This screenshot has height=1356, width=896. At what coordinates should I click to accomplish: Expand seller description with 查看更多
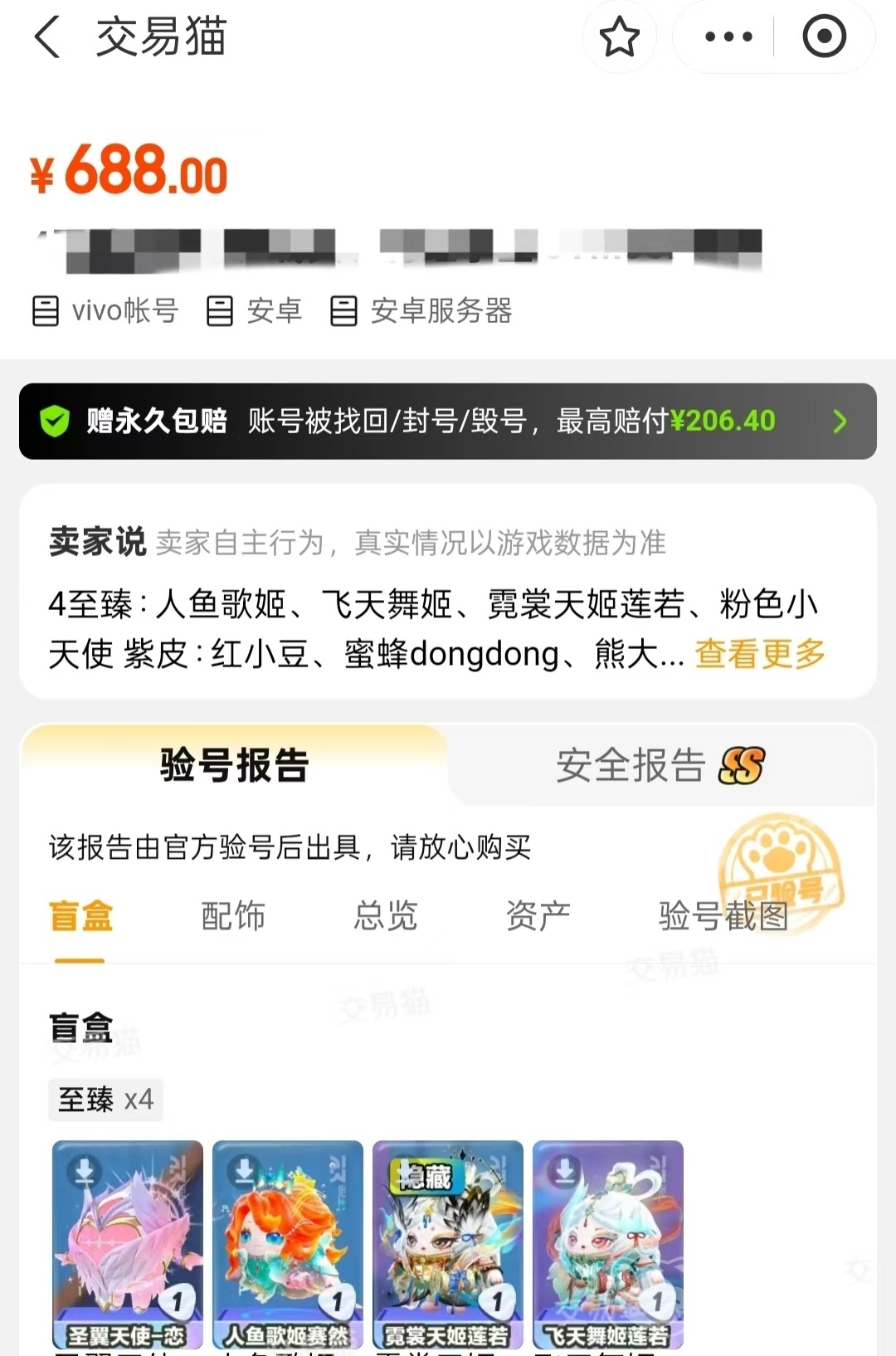pyautogui.click(x=759, y=655)
